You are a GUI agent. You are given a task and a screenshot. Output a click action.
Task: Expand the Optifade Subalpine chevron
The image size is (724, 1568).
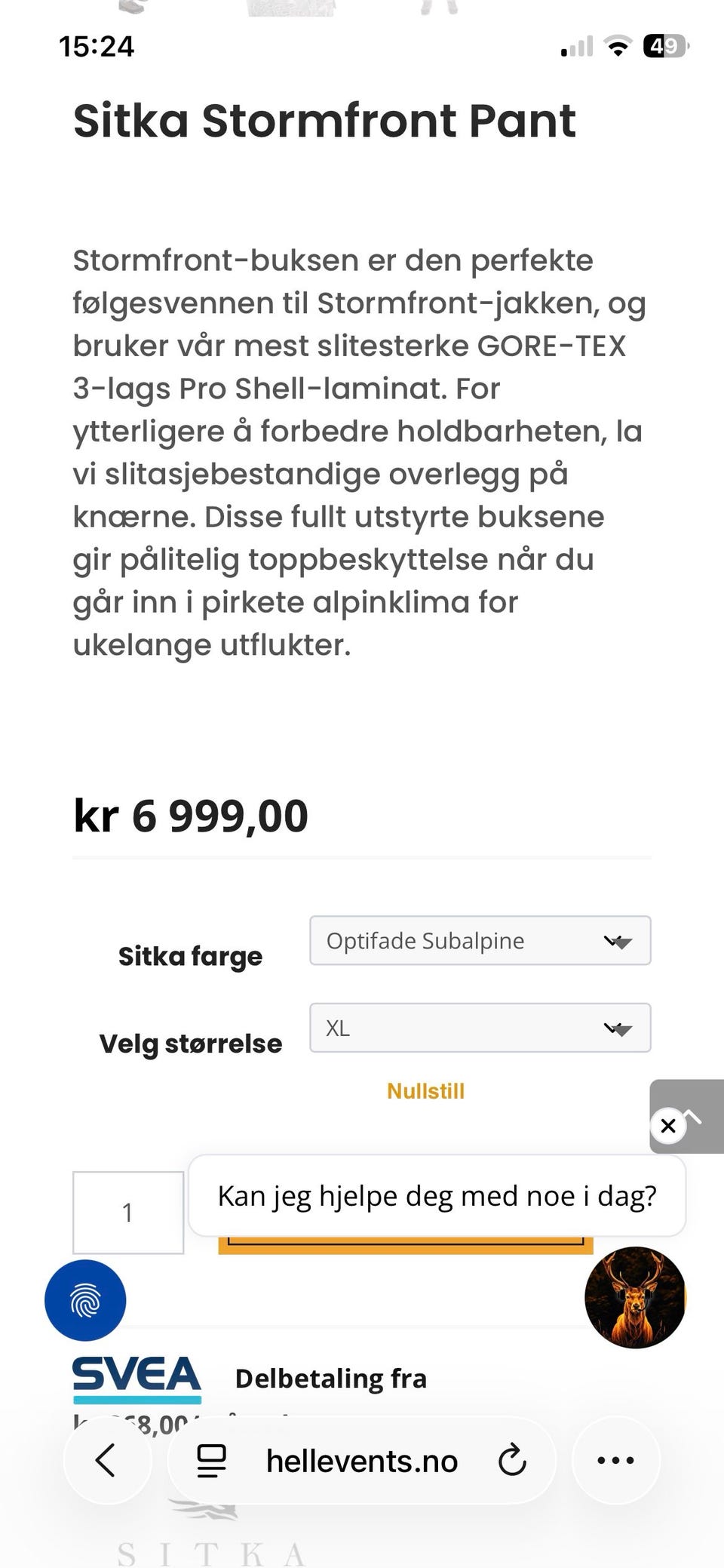(x=618, y=940)
